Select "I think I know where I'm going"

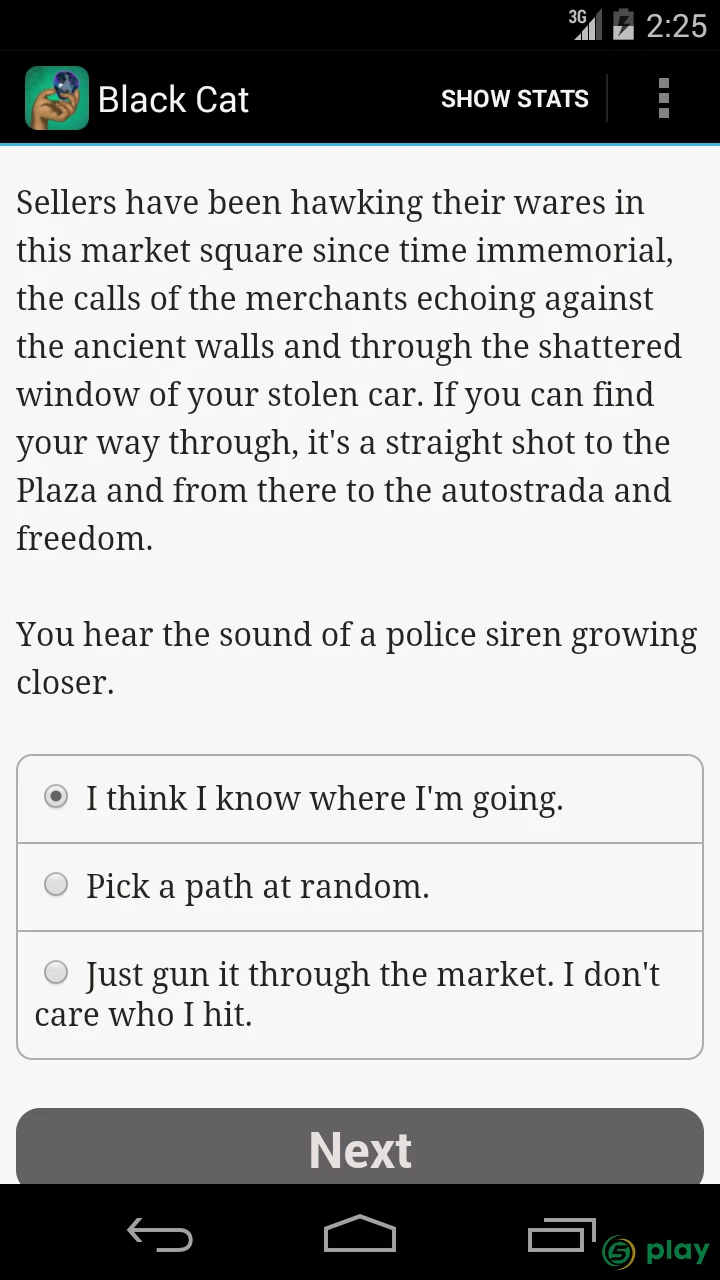360,799
